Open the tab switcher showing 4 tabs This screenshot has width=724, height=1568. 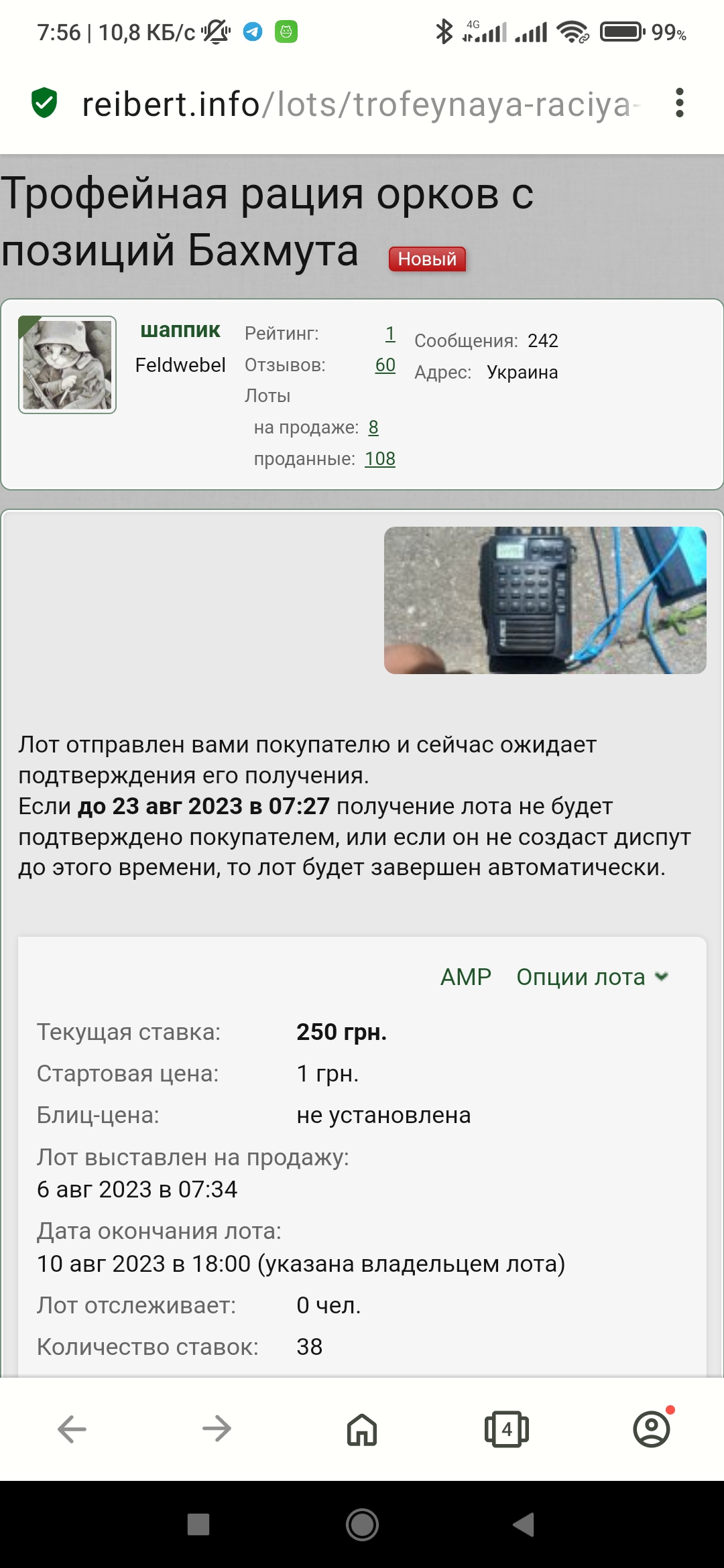507,1429
